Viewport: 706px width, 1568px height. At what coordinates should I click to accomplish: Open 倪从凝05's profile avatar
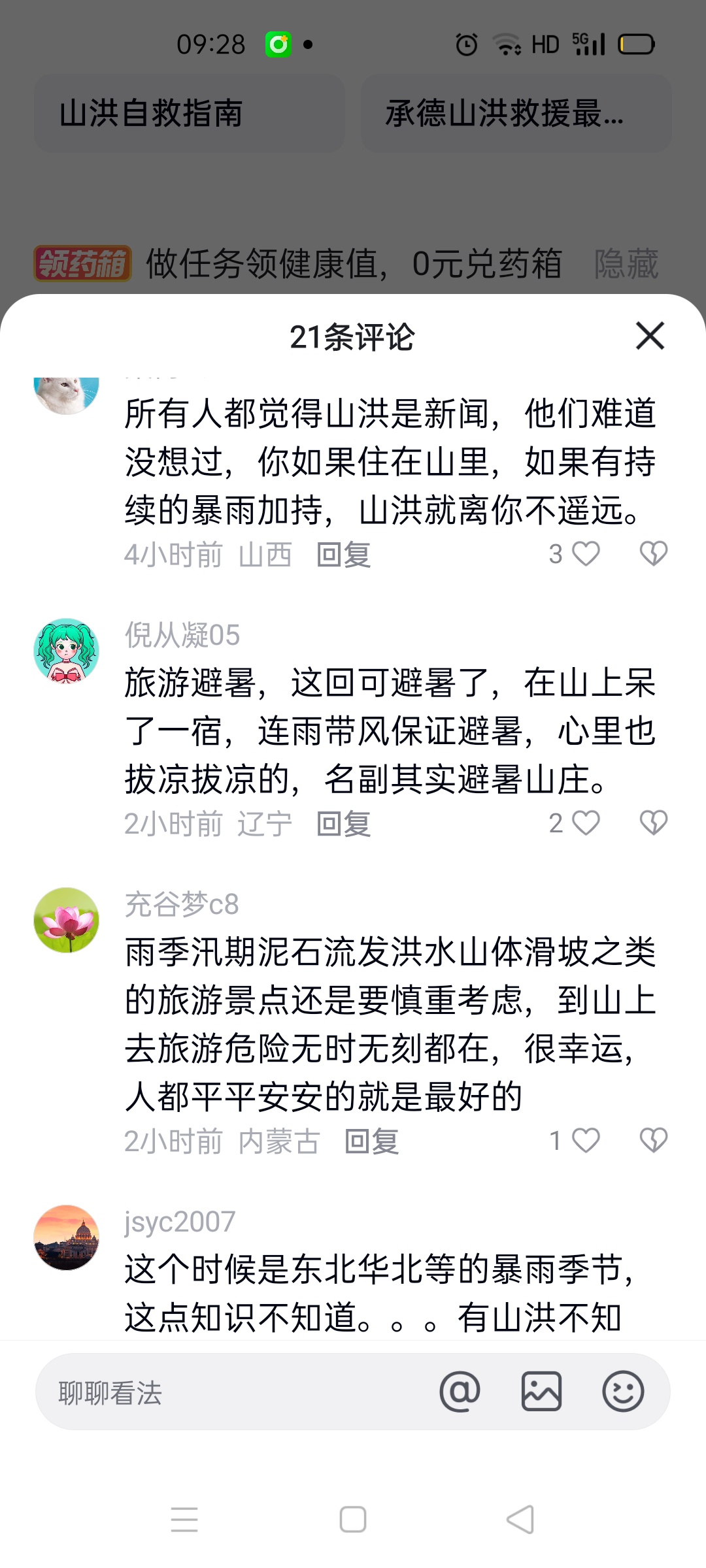click(x=67, y=651)
